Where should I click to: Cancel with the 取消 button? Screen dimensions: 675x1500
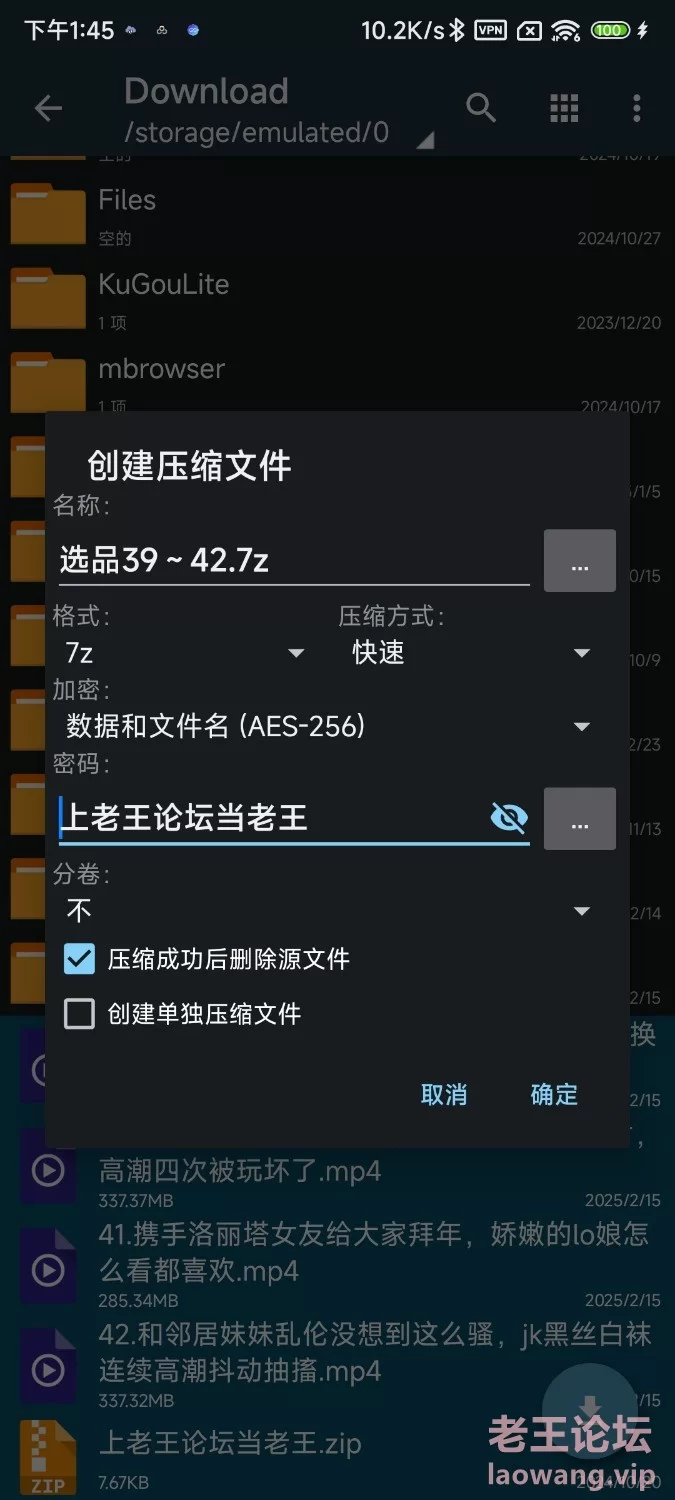coord(444,1094)
